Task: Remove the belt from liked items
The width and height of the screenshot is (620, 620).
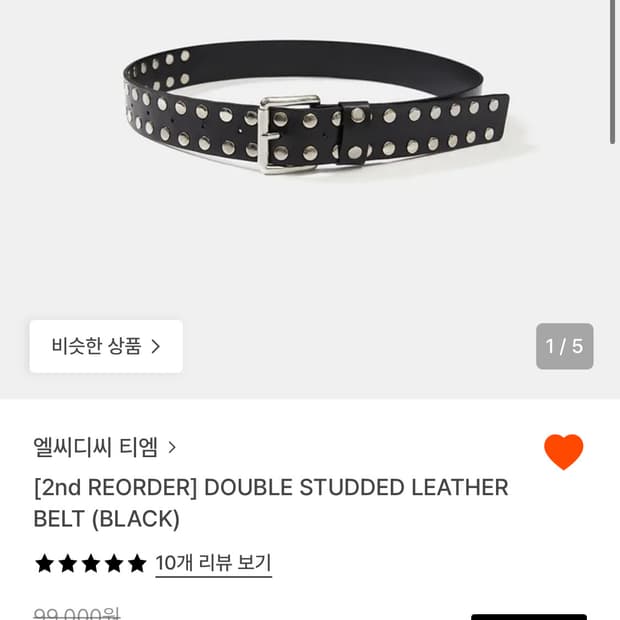Action: (563, 452)
